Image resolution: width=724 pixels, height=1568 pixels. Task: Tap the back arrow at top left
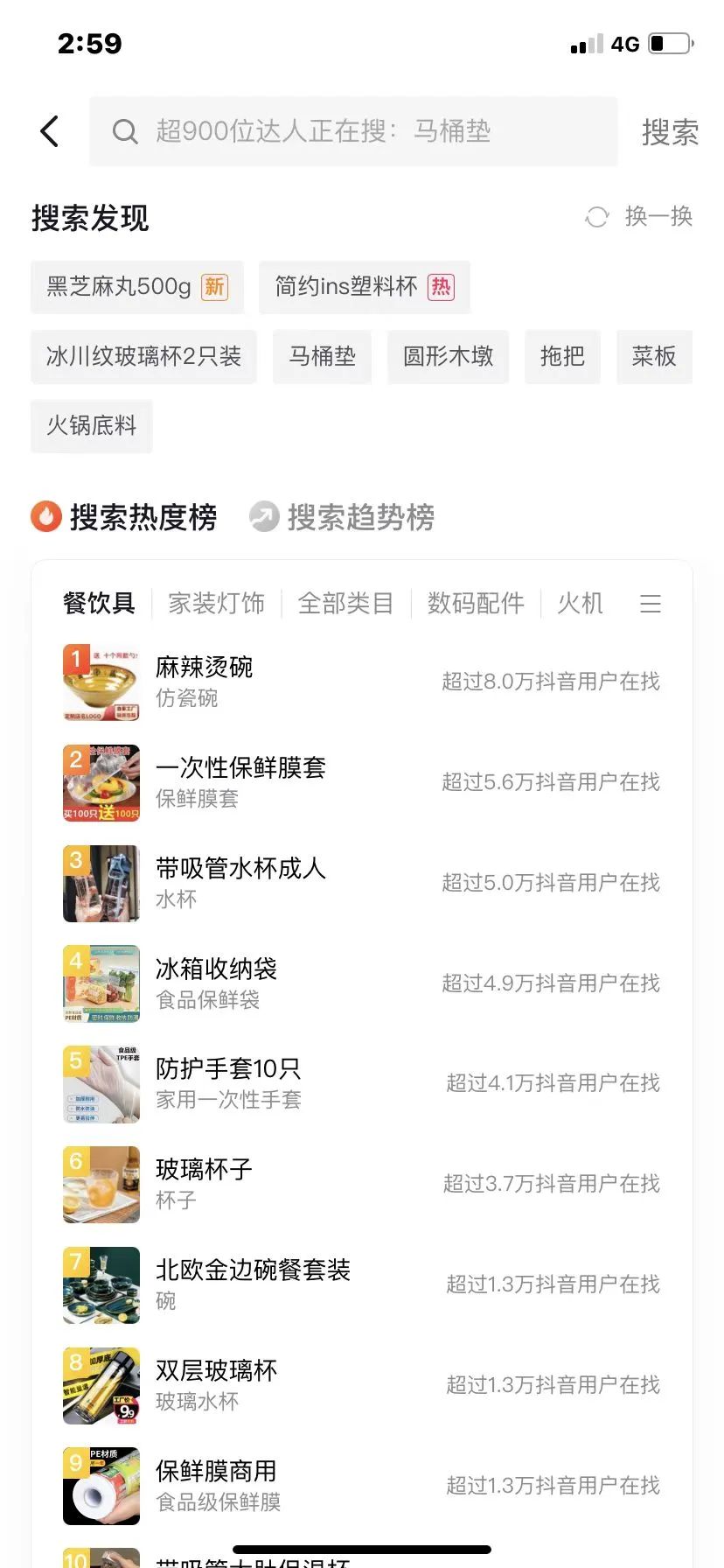pyautogui.click(x=49, y=131)
